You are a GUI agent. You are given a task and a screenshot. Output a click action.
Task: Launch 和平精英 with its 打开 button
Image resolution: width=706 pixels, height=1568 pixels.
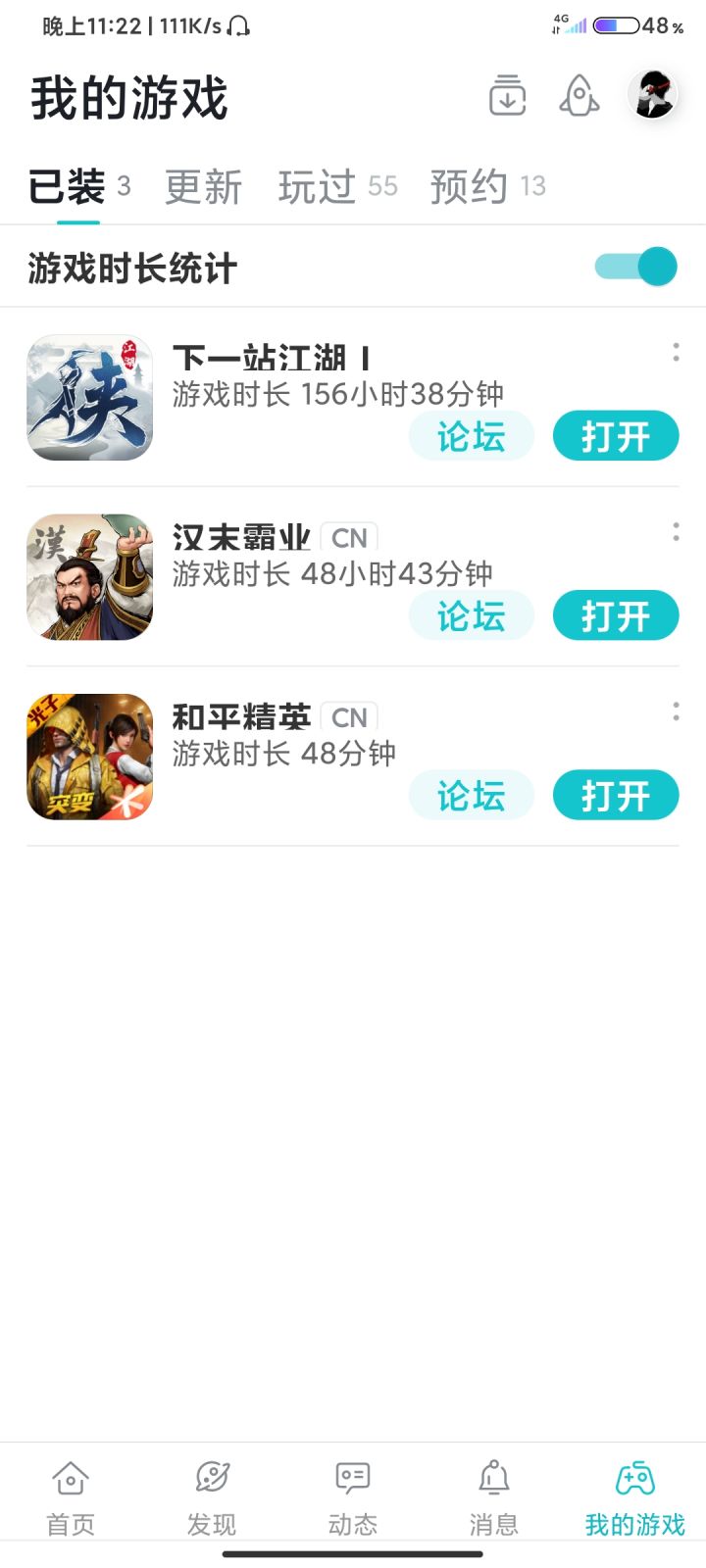coord(616,795)
